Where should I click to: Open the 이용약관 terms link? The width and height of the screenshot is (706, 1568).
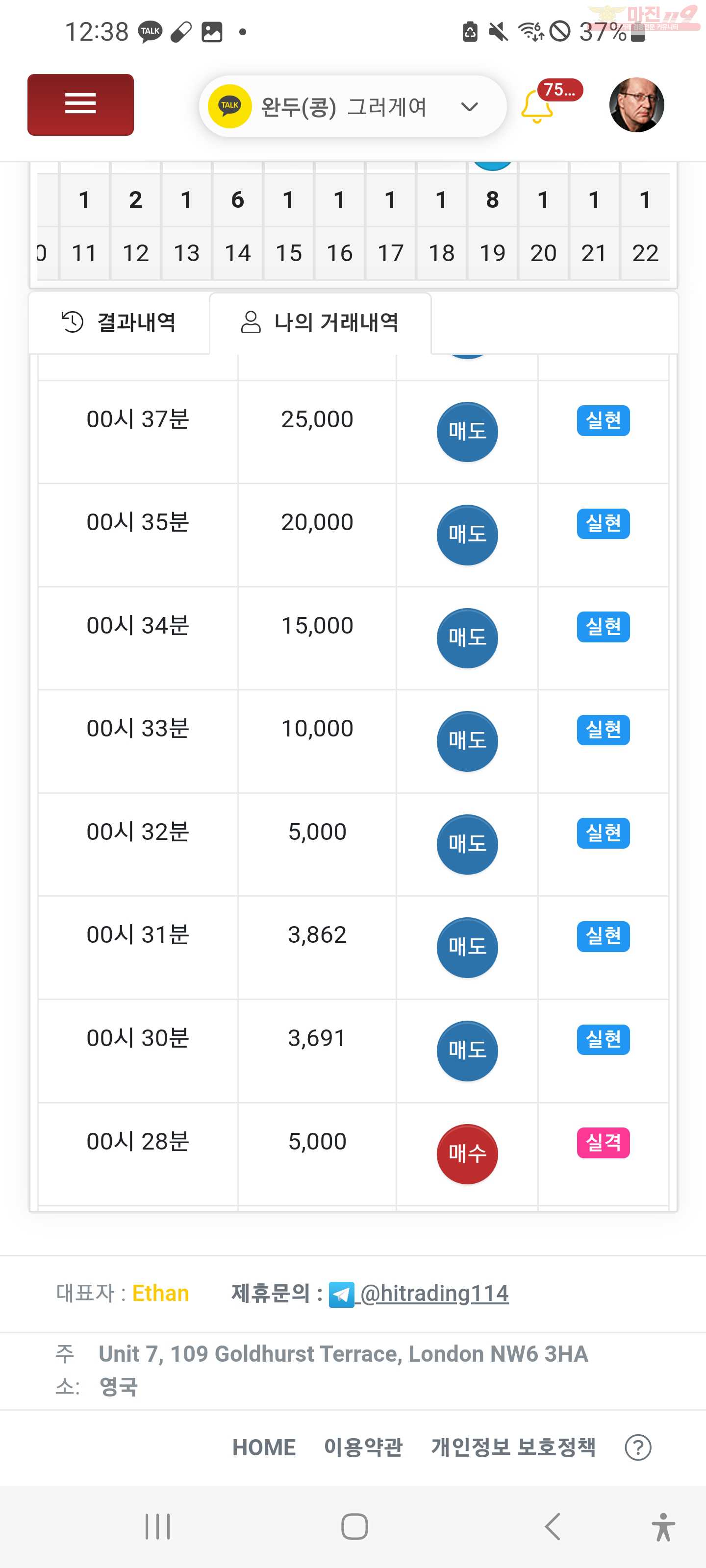click(363, 1447)
